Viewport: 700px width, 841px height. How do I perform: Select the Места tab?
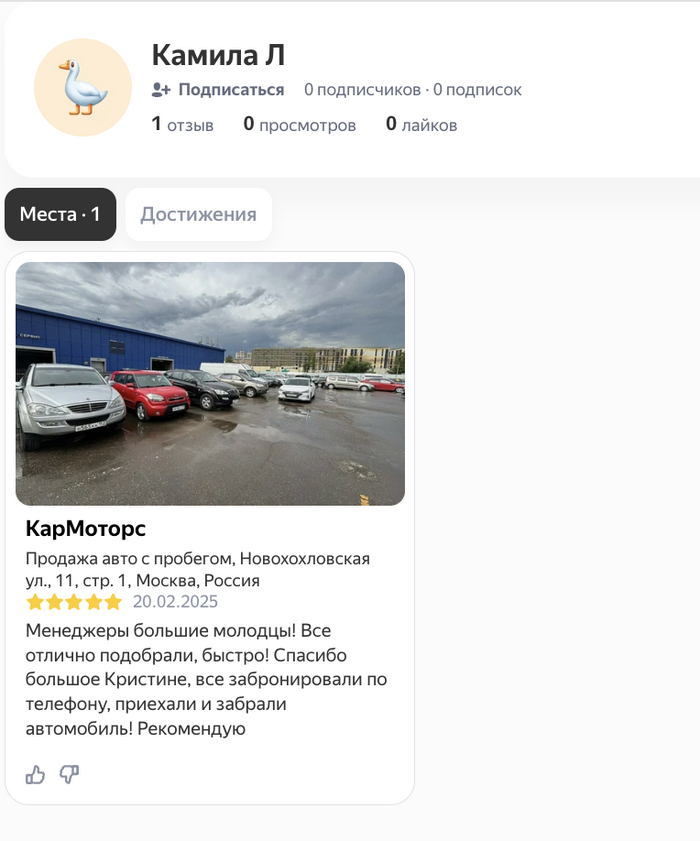point(60,214)
